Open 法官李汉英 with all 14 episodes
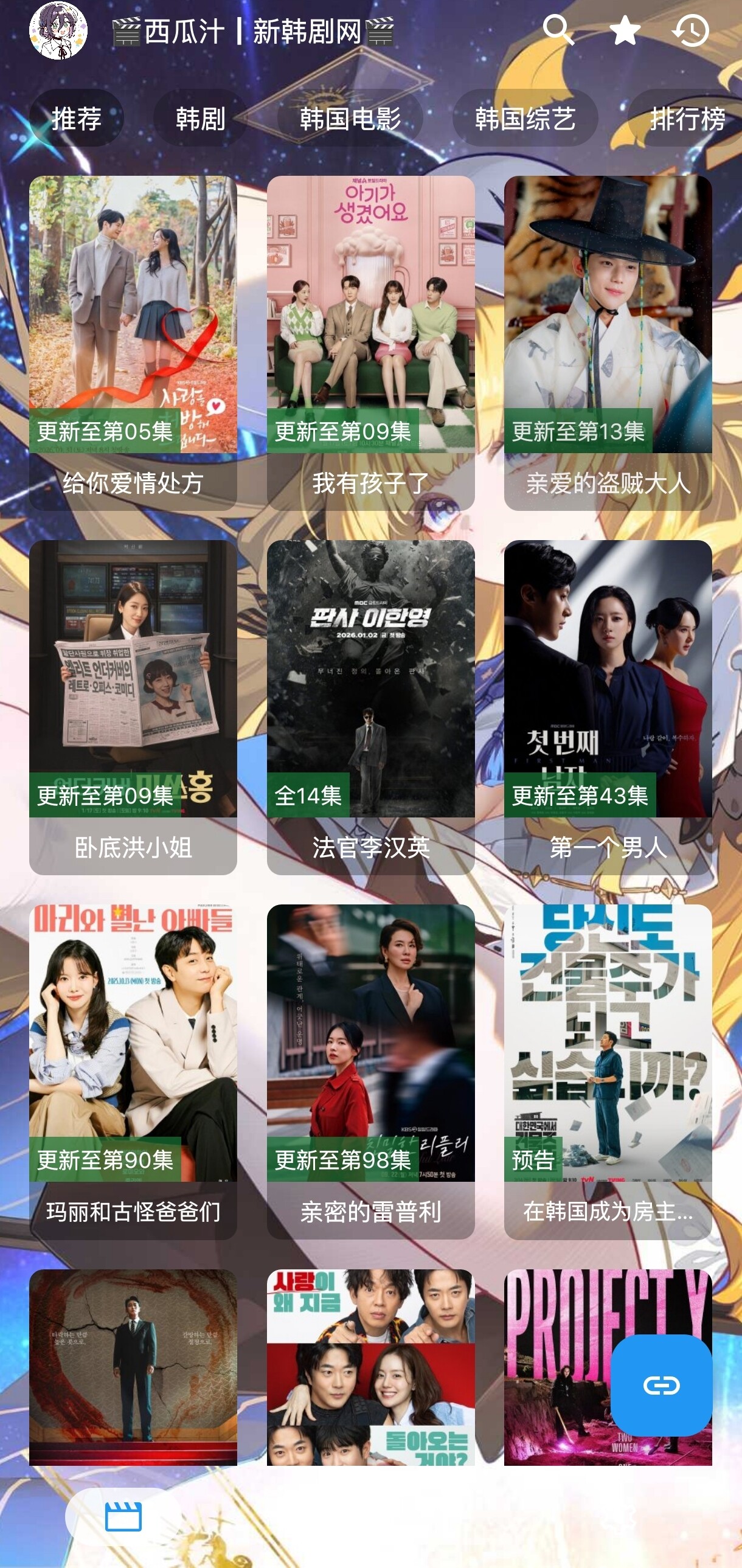The height and width of the screenshot is (1568, 742). (370, 707)
